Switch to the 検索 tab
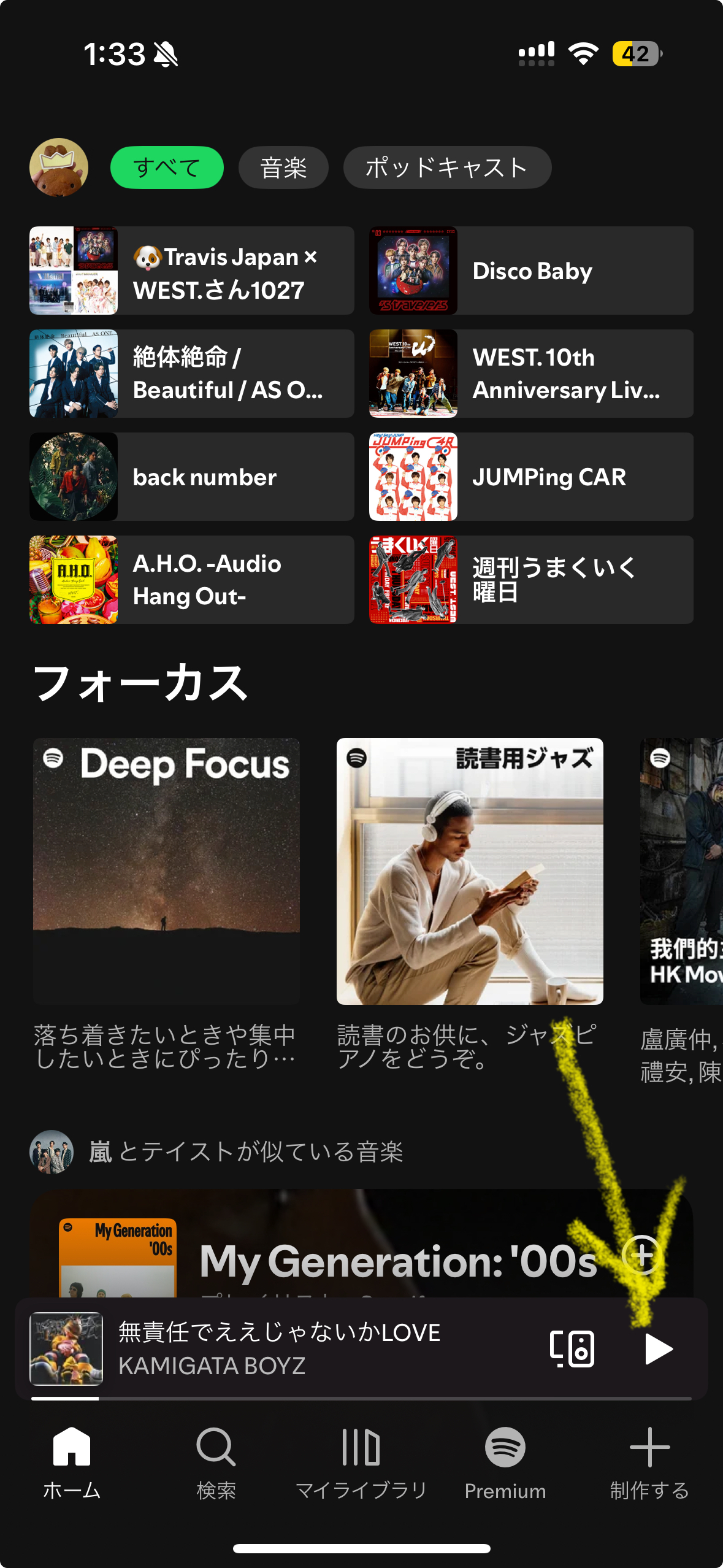The image size is (723, 1568). pos(216,1462)
